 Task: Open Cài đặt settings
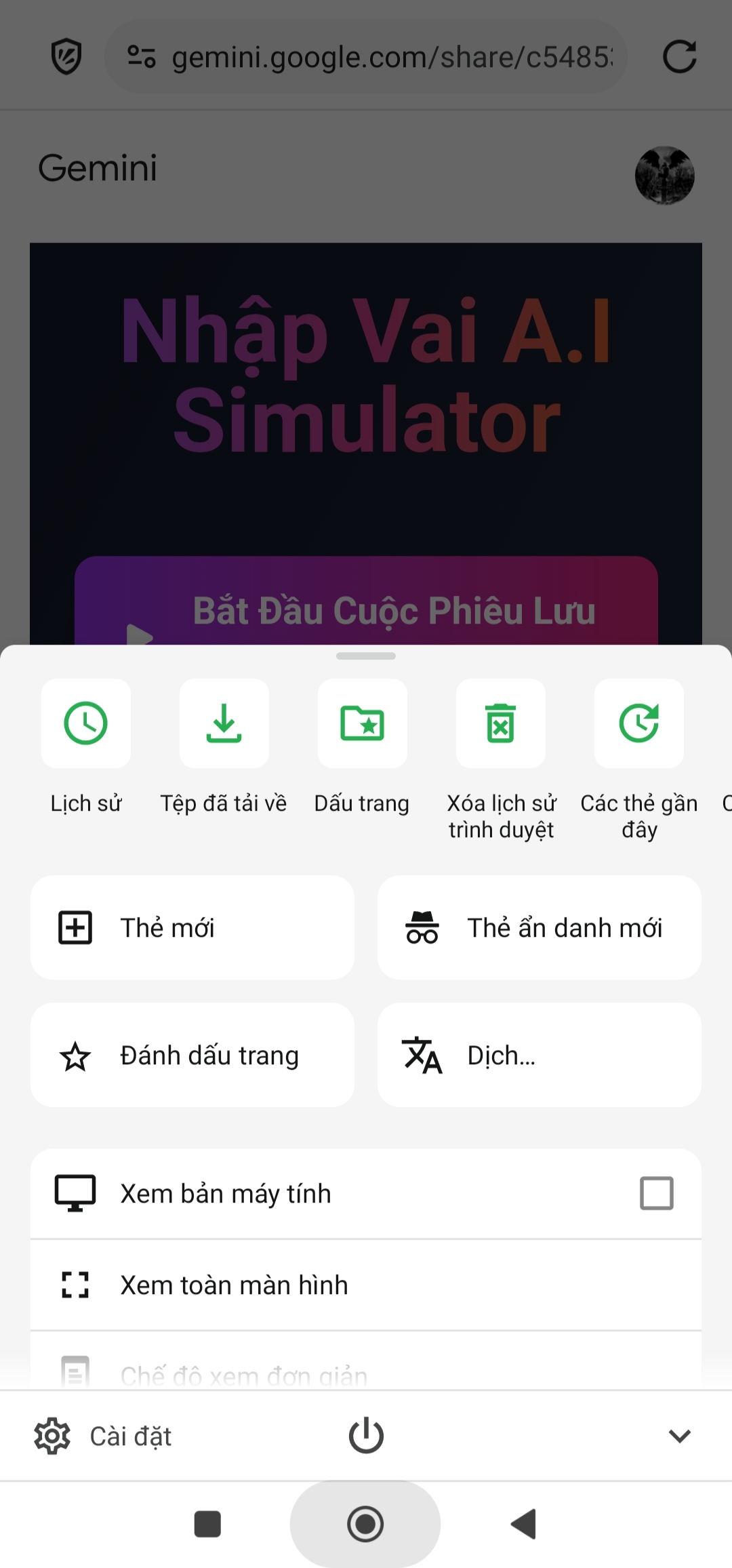104,1436
